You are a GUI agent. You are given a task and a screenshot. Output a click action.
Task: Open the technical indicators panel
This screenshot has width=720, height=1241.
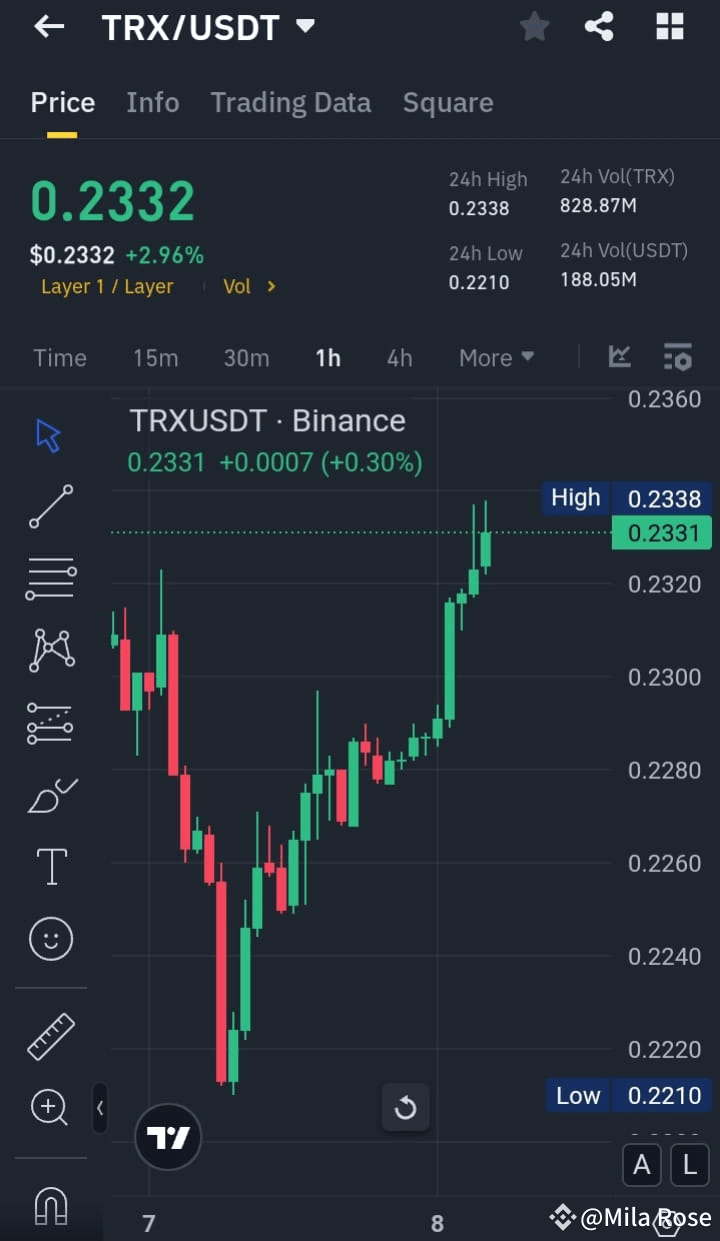678,357
